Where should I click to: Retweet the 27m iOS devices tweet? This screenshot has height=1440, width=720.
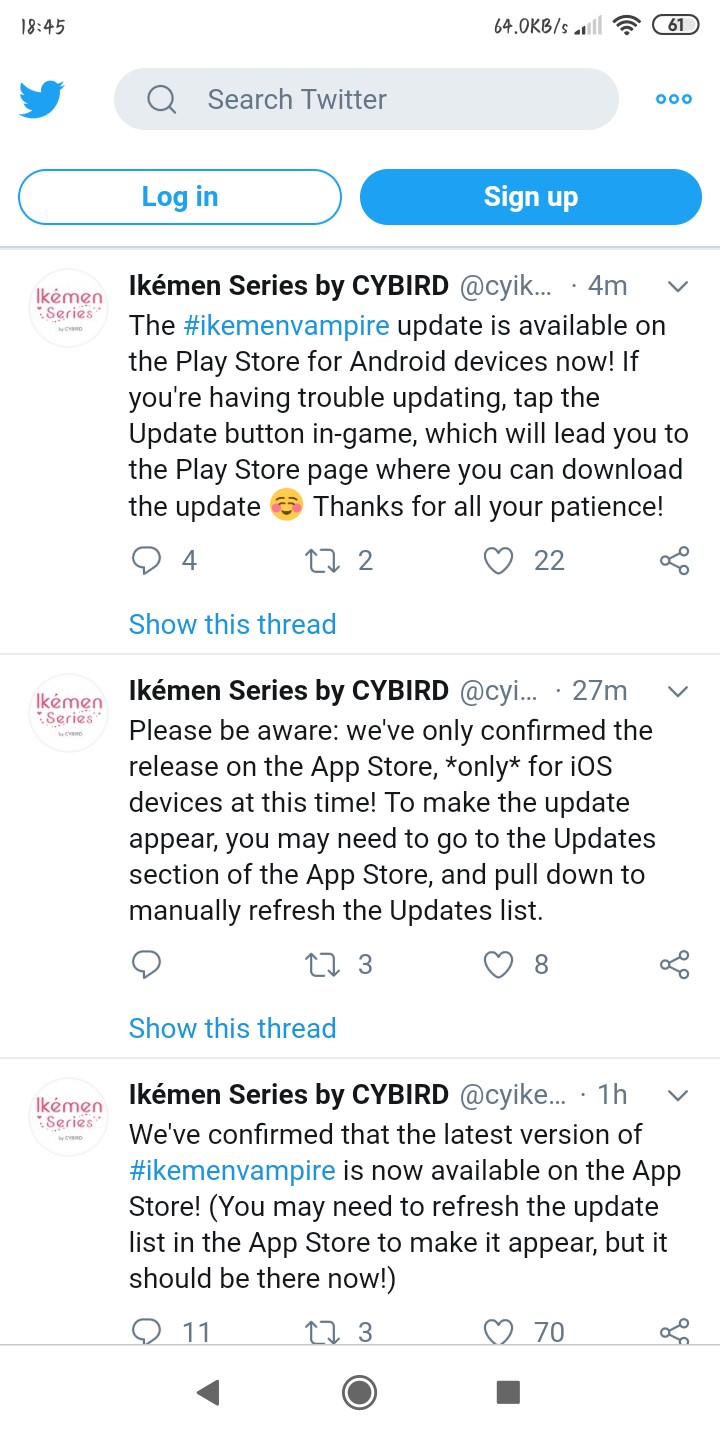click(x=322, y=964)
